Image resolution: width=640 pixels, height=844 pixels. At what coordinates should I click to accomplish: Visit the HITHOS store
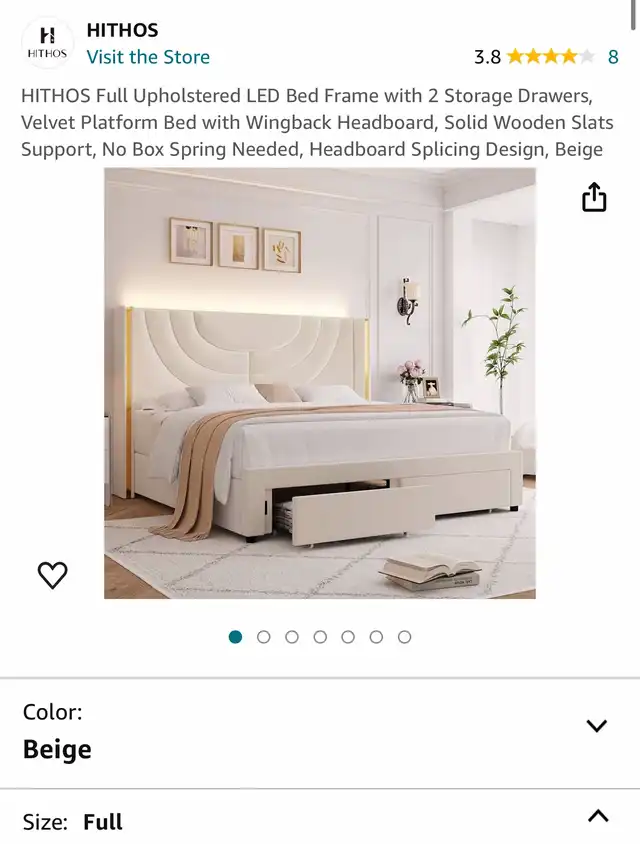148,57
